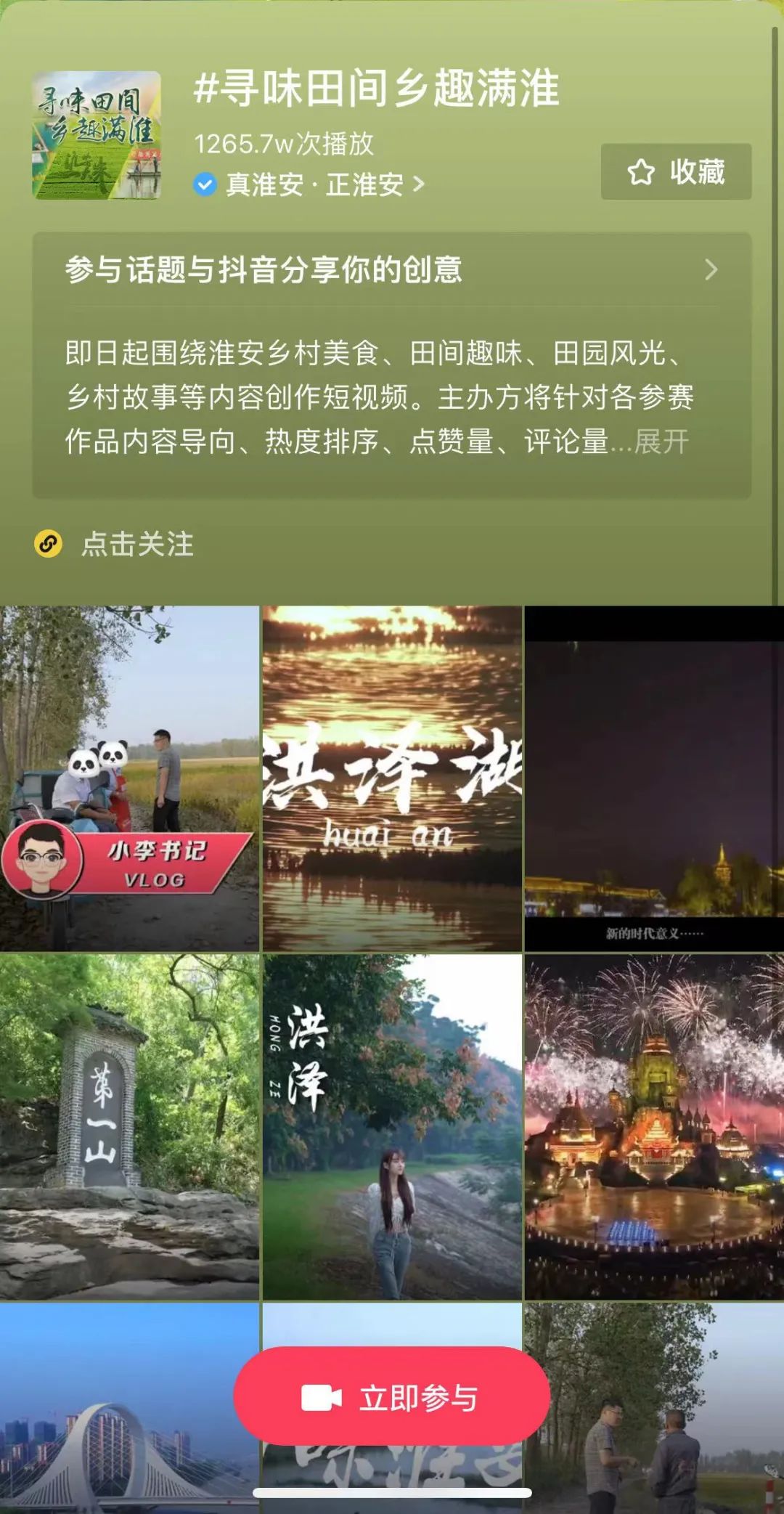The width and height of the screenshot is (784, 1514).
Task: Play the 洪泽湖 huai an video
Action: (392, 778)
